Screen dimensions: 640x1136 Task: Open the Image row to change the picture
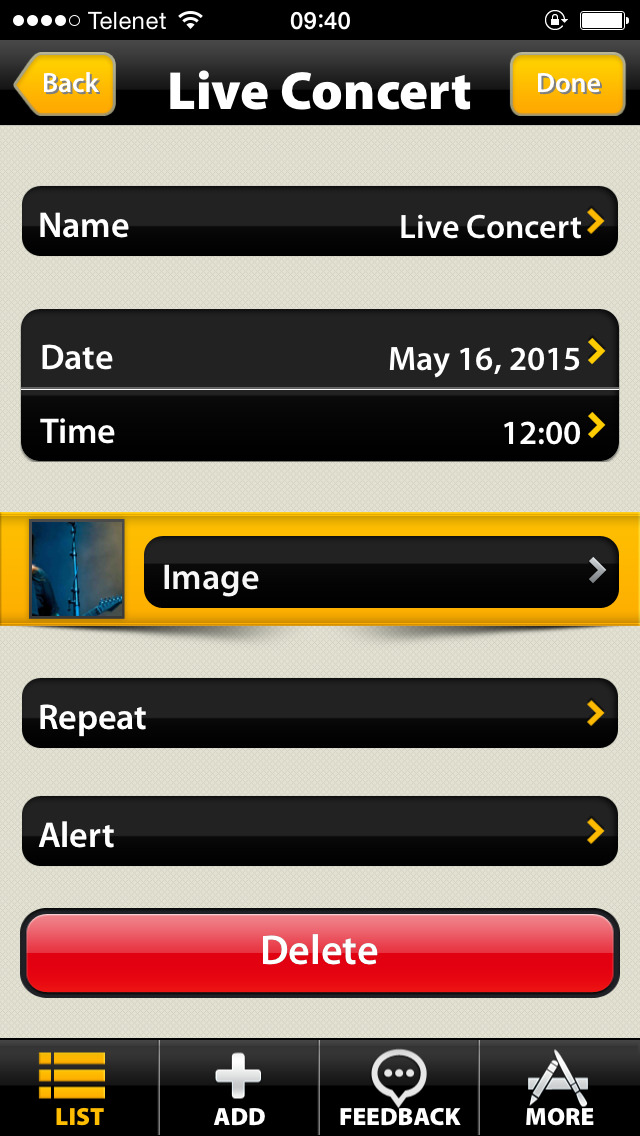(381, 573)
